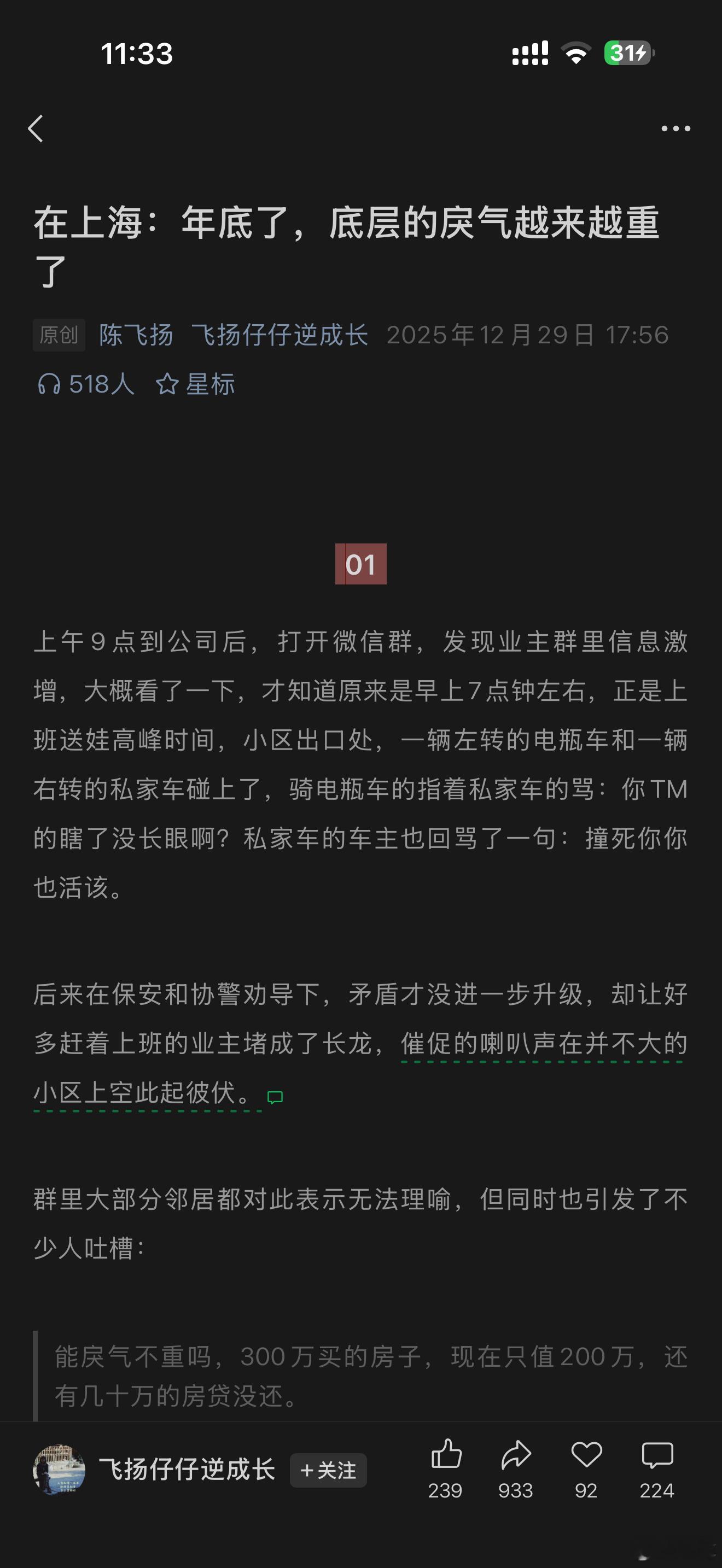
Task: Go back with the arrow icon
Action: [38, 128]
